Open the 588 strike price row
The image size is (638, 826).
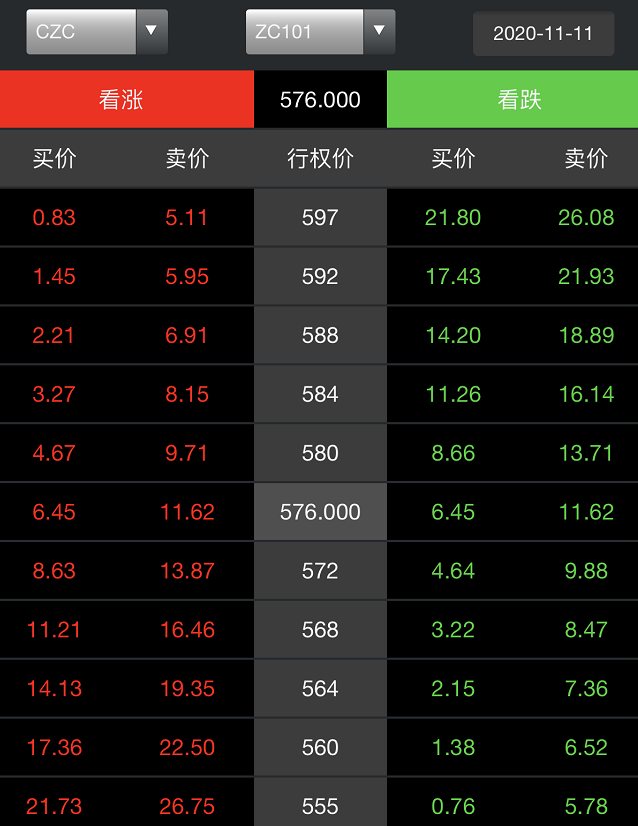tap(320, 335)
